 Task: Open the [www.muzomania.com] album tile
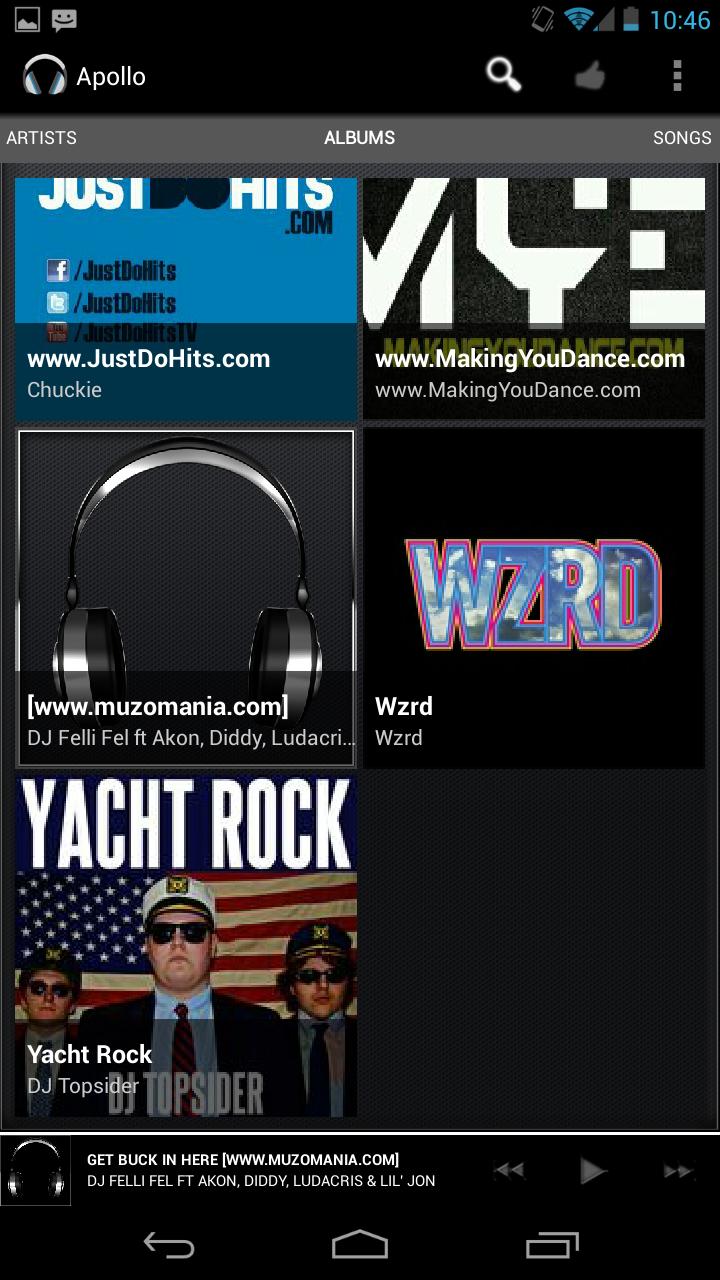(186, 598)
